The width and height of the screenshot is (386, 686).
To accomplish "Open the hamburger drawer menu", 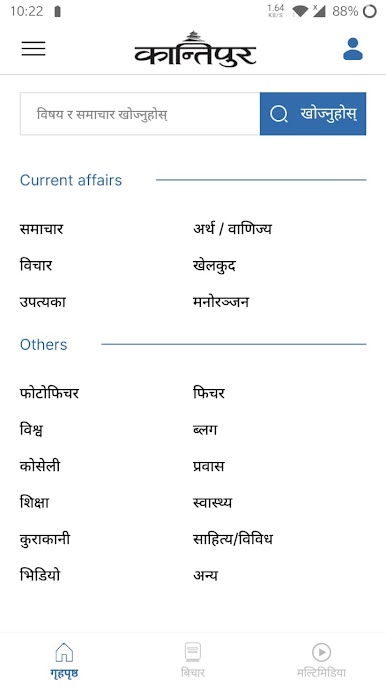I will pos(33,49).
